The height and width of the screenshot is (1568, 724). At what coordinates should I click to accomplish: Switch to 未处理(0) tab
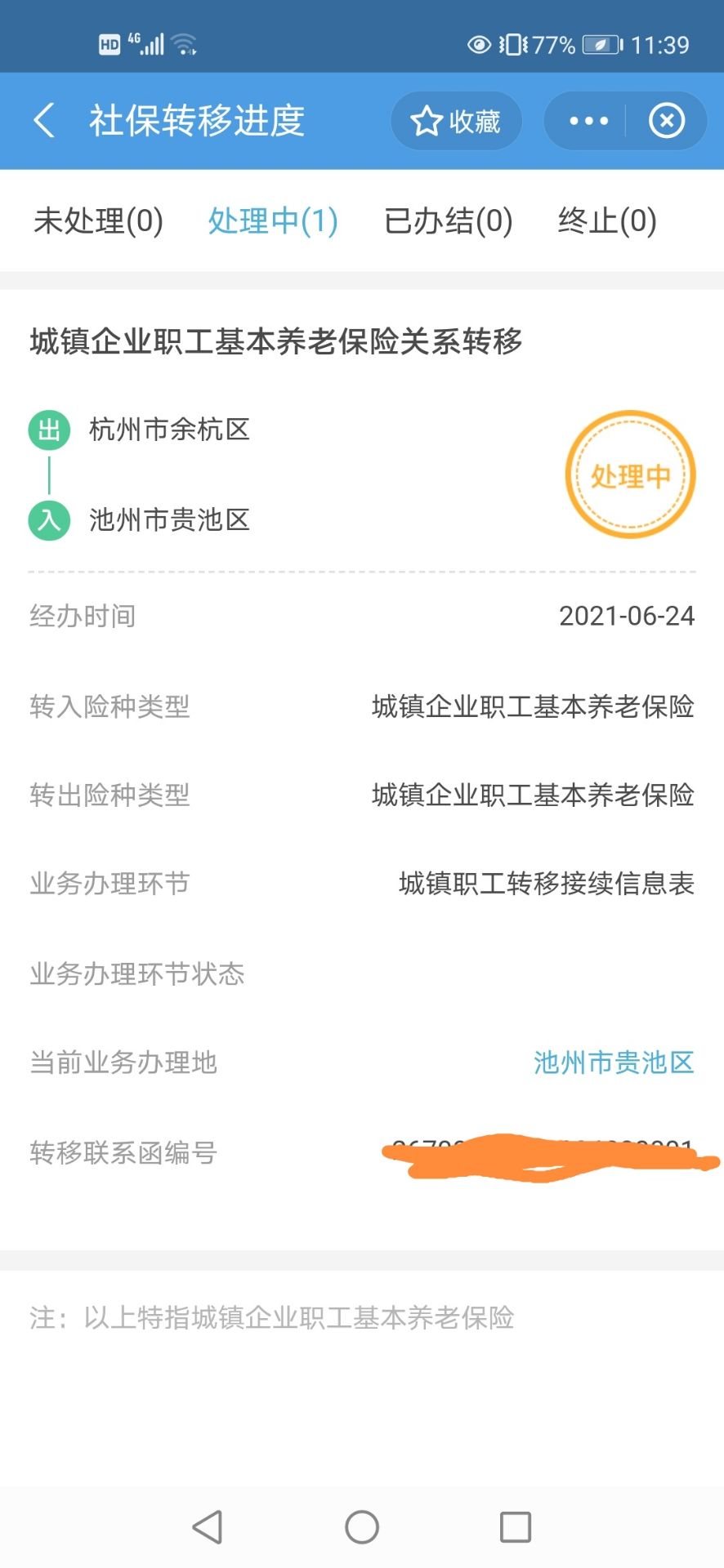[98, 220]
